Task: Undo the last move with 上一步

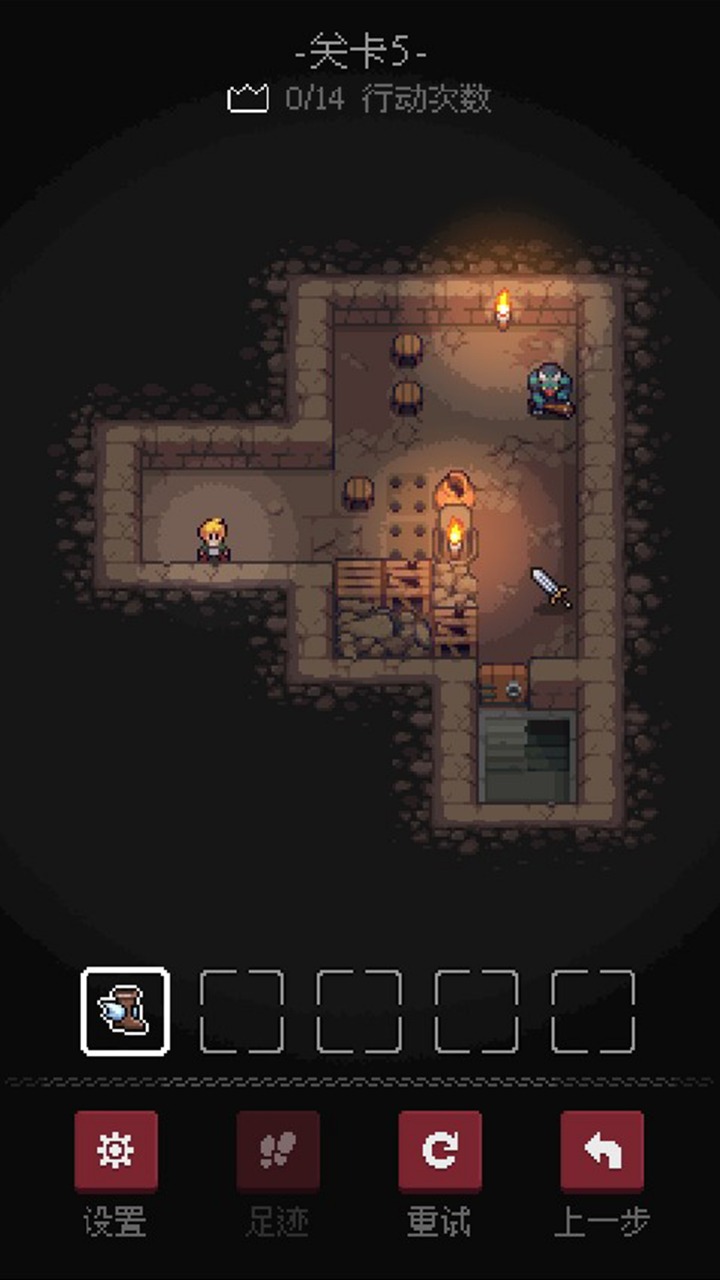Action: pos(602,1152)
